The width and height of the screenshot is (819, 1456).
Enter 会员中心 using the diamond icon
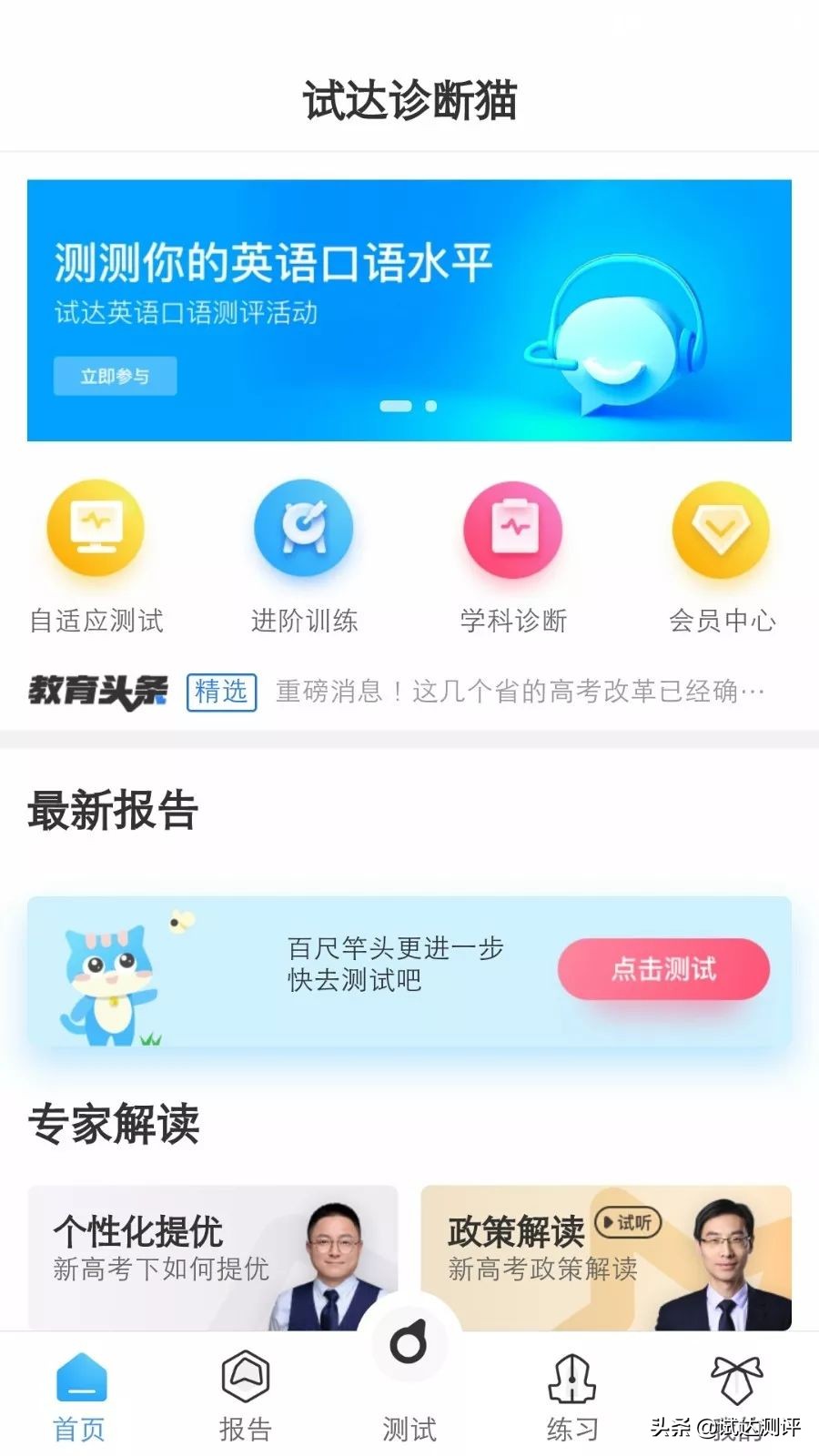click(x=720, y=530)
